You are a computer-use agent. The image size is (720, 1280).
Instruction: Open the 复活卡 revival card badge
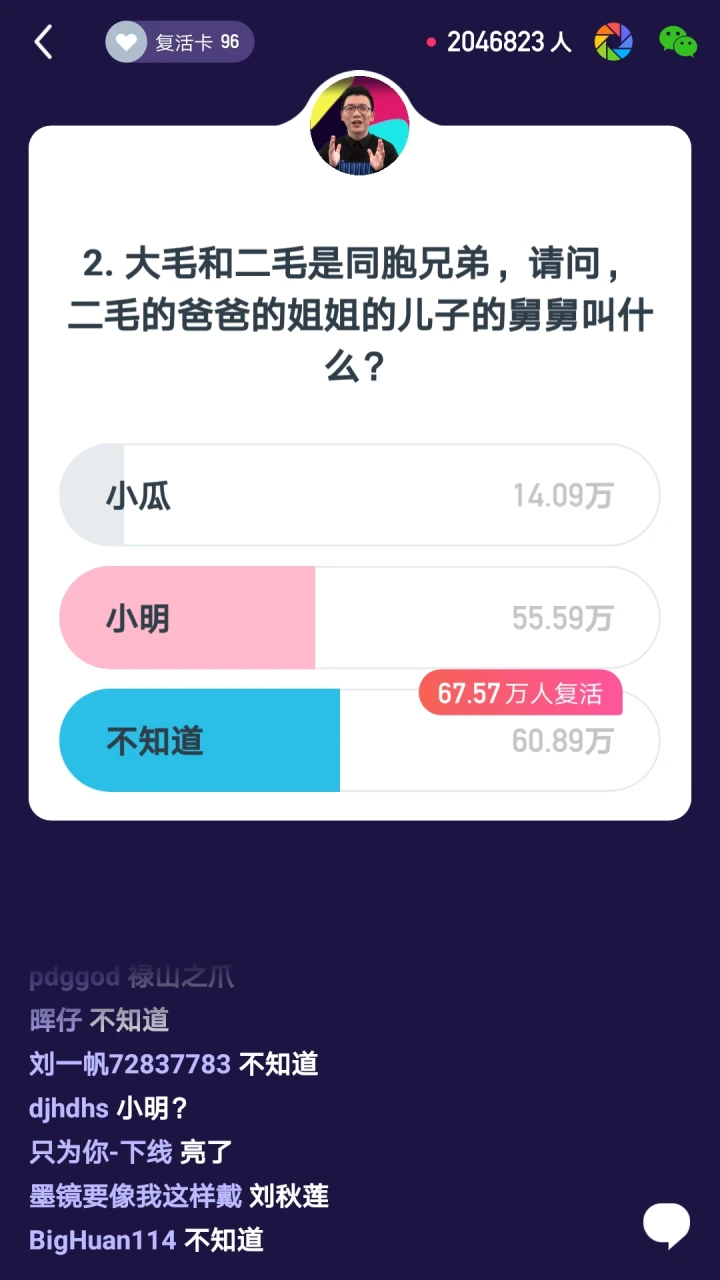(x=180, y=42)
